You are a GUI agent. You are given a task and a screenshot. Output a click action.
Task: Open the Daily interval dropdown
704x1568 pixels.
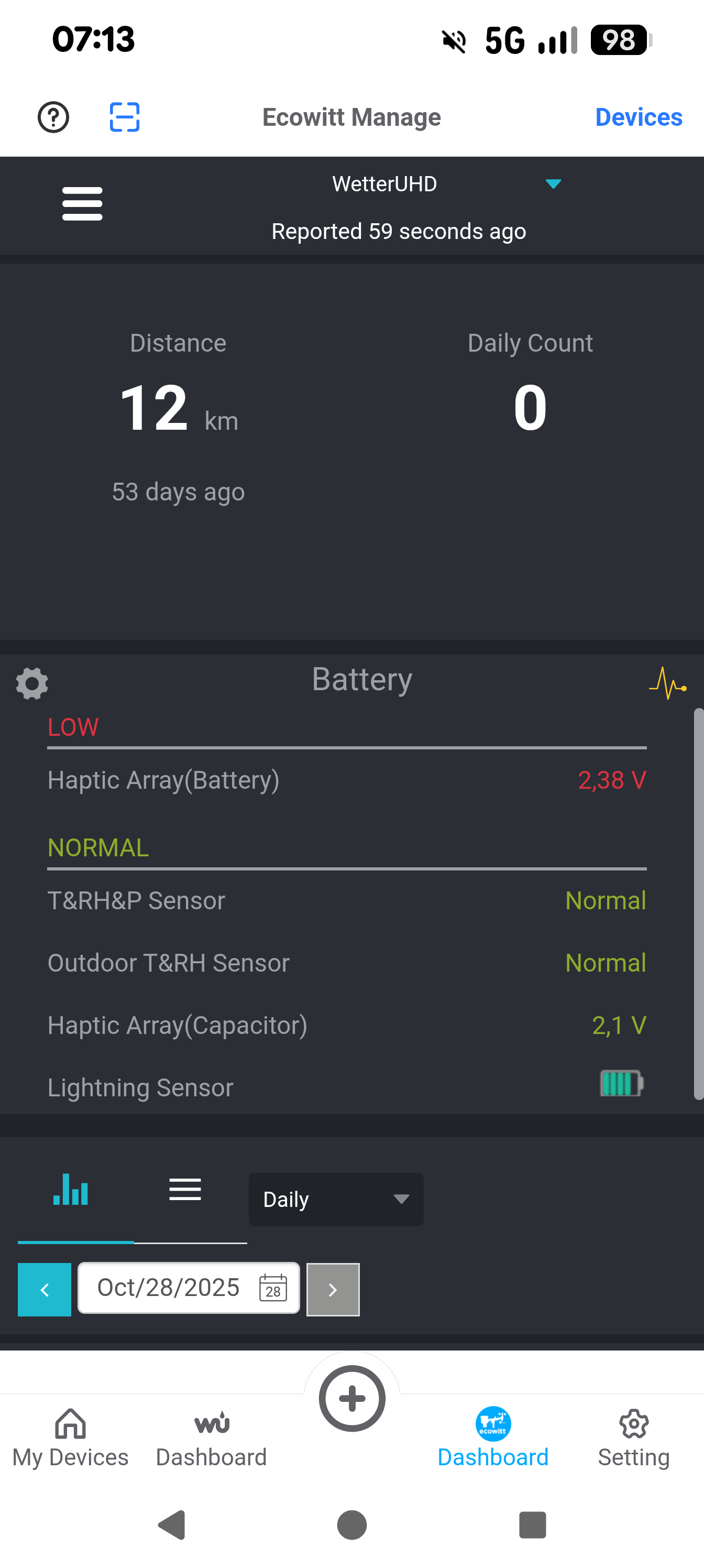pos(335,1199)
